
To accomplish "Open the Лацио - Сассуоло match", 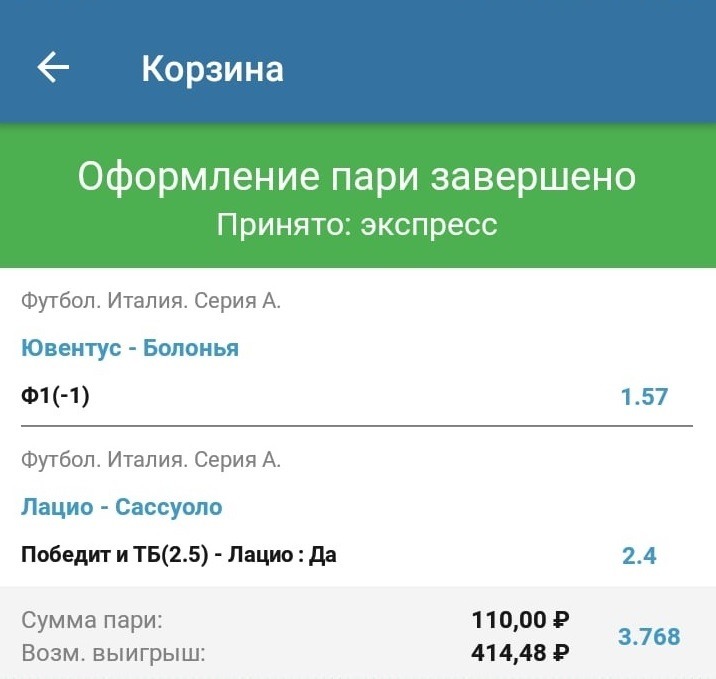I will (x=122, y=508).
